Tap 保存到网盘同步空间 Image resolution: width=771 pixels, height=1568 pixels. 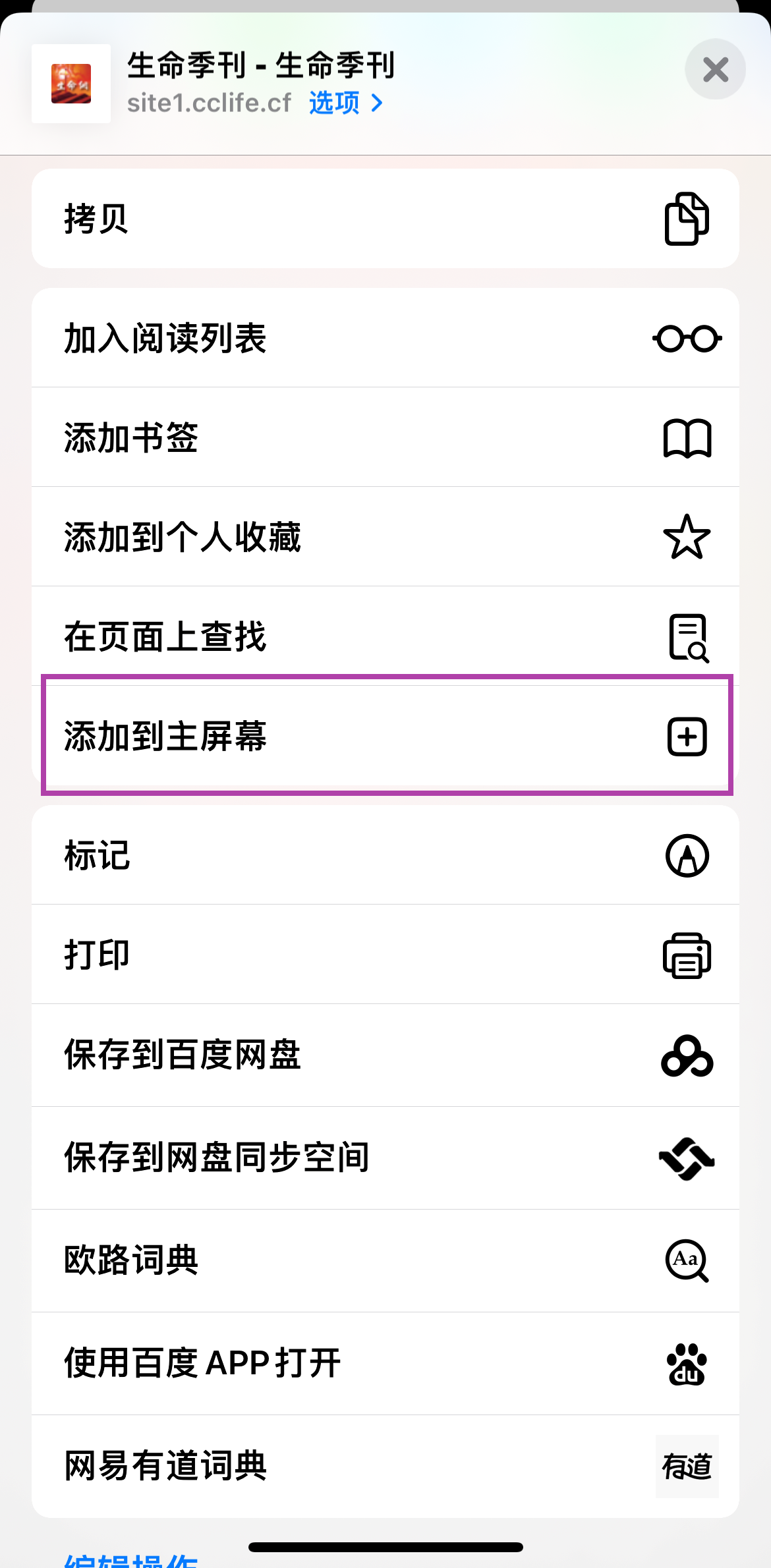[385, 1158]
